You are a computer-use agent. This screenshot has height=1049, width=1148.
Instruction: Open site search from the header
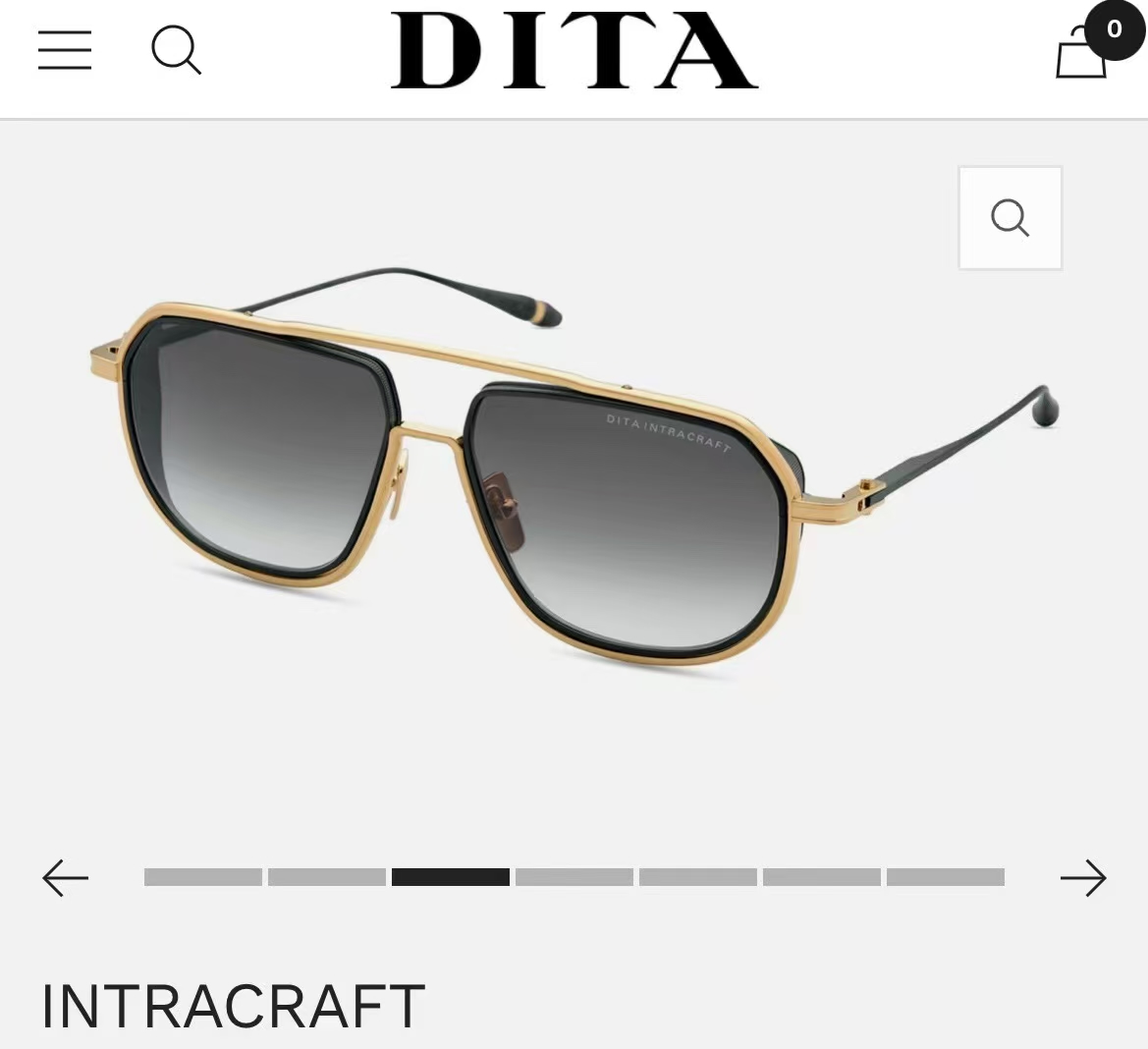click(177, 50)
